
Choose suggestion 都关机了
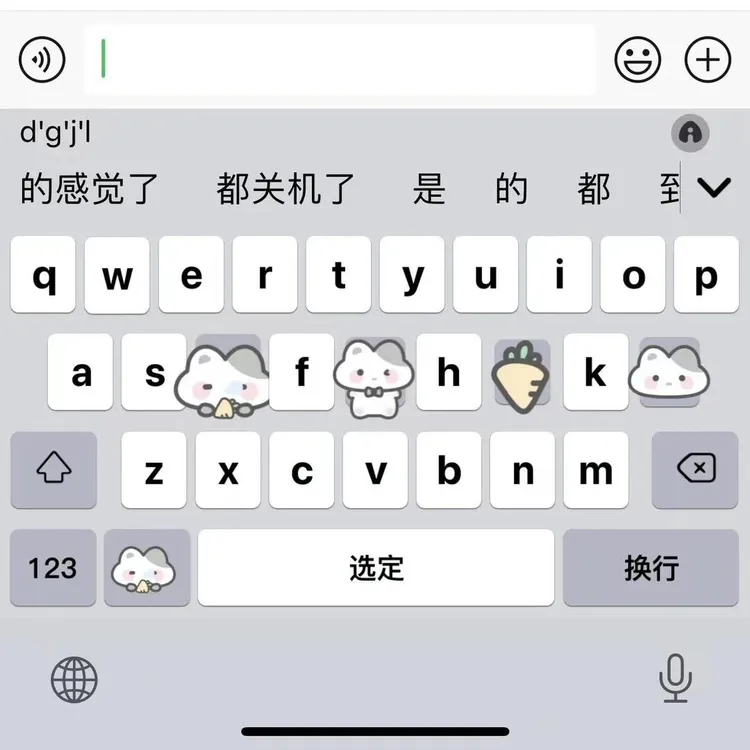coord(286,188)
